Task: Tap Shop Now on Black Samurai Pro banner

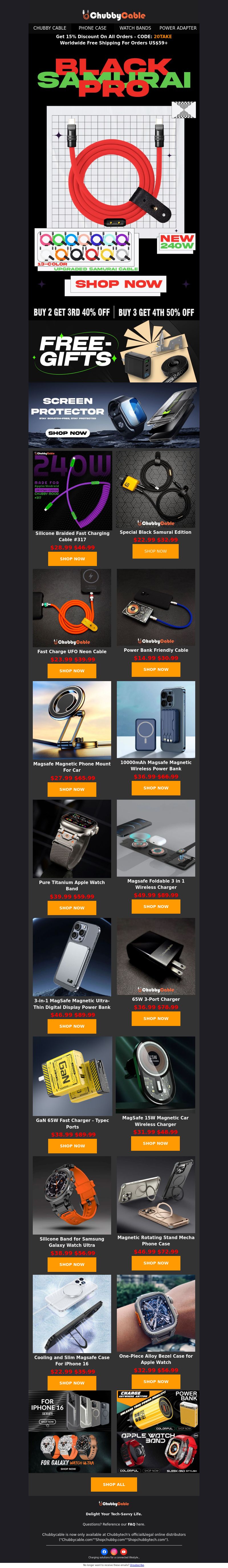Action: point(118,284)
